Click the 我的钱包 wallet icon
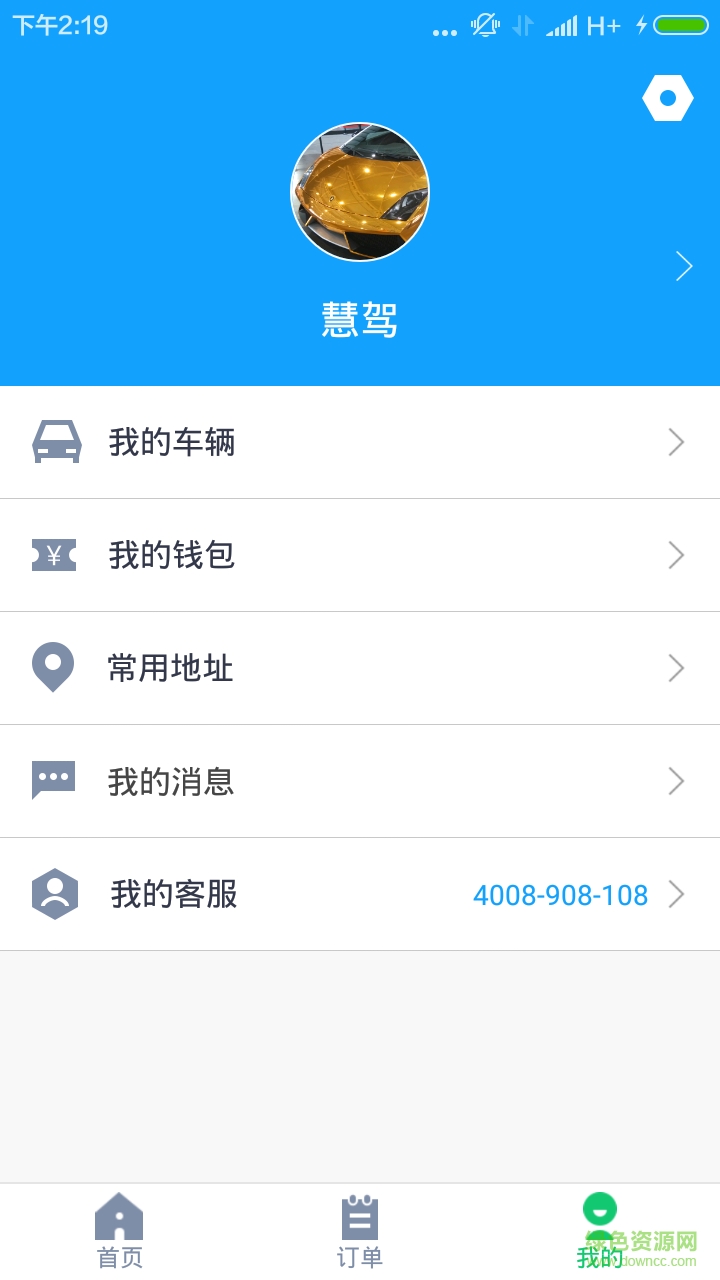720x1280 pixels. coord(54,555)
